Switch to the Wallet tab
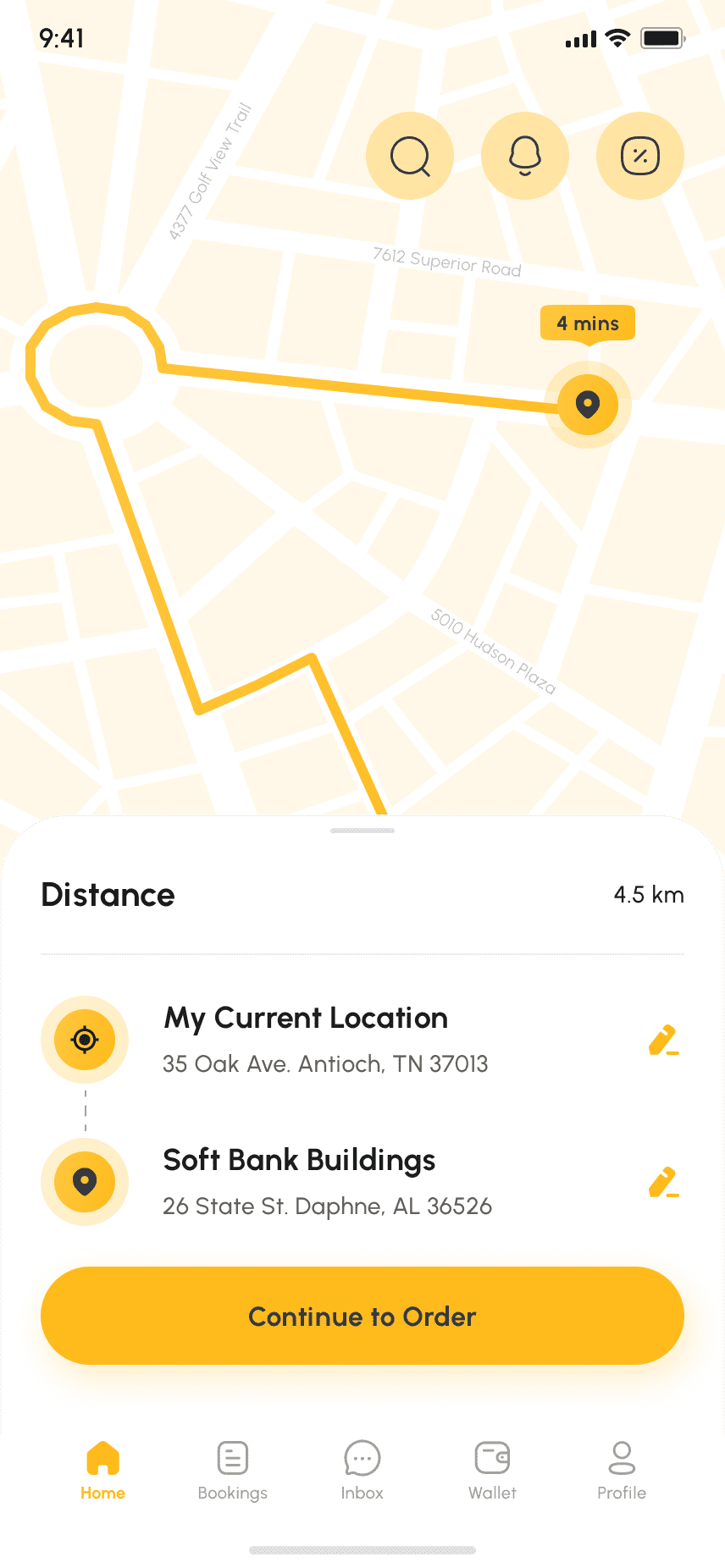Screen dimensions: 725x1568 [x=492, y=1471]
